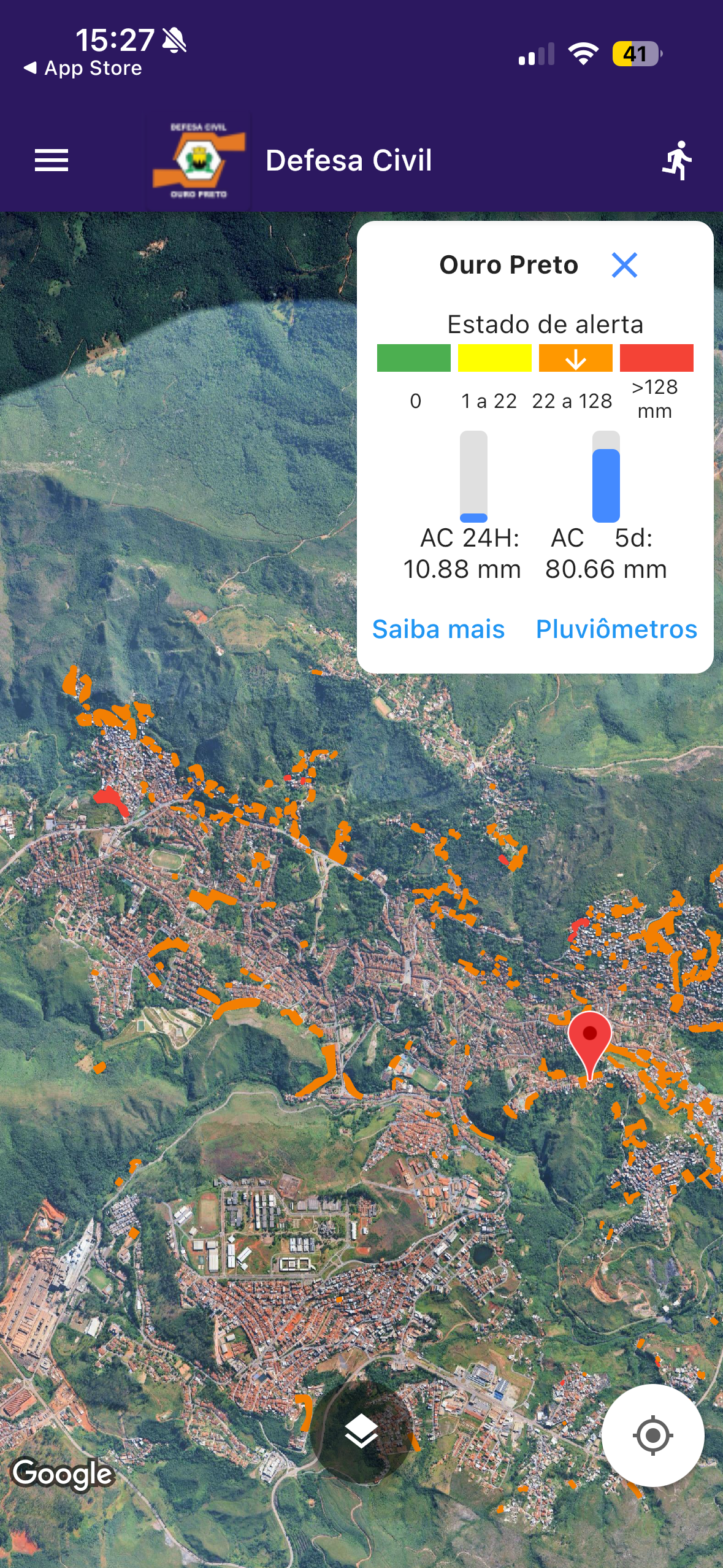The image size is (723, 1568).
Task: Center the map on my location
Action: pyautogui.click(x=652, y=1435)
